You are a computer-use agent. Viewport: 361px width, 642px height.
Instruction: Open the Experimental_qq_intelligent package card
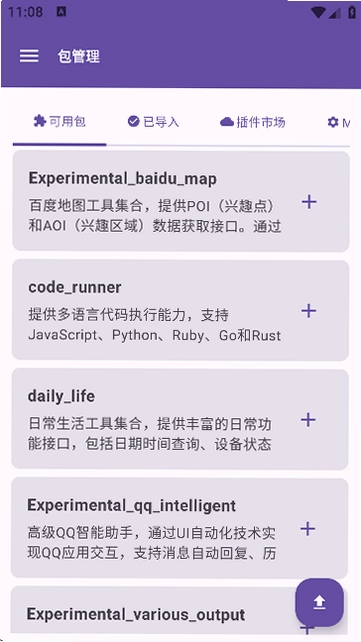tap(180, 528)
